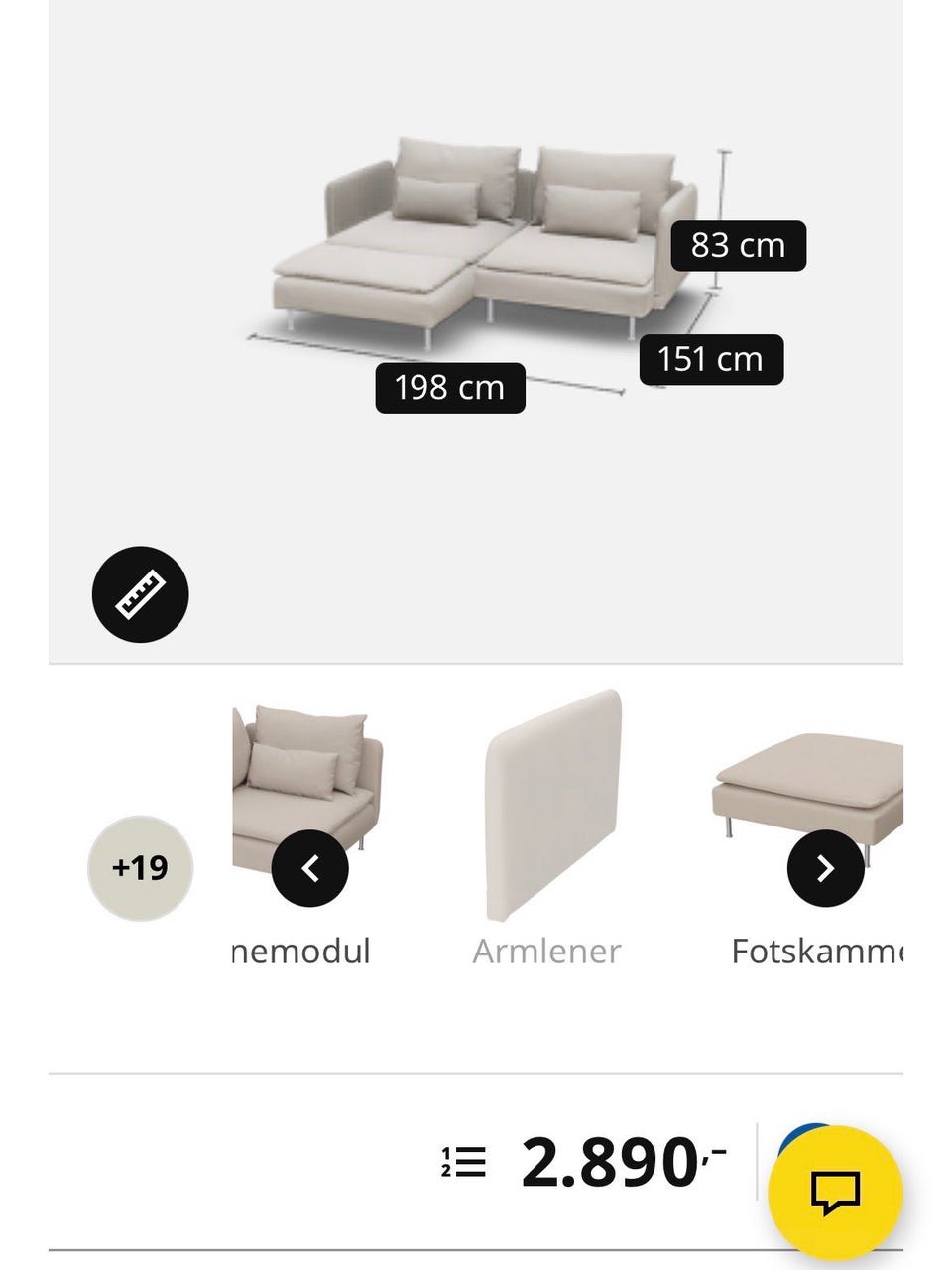Advance the carousel with the right arrow icon
Viewport: 952px width, 1270px height.
pyautogui.click(x=824, y=867)
